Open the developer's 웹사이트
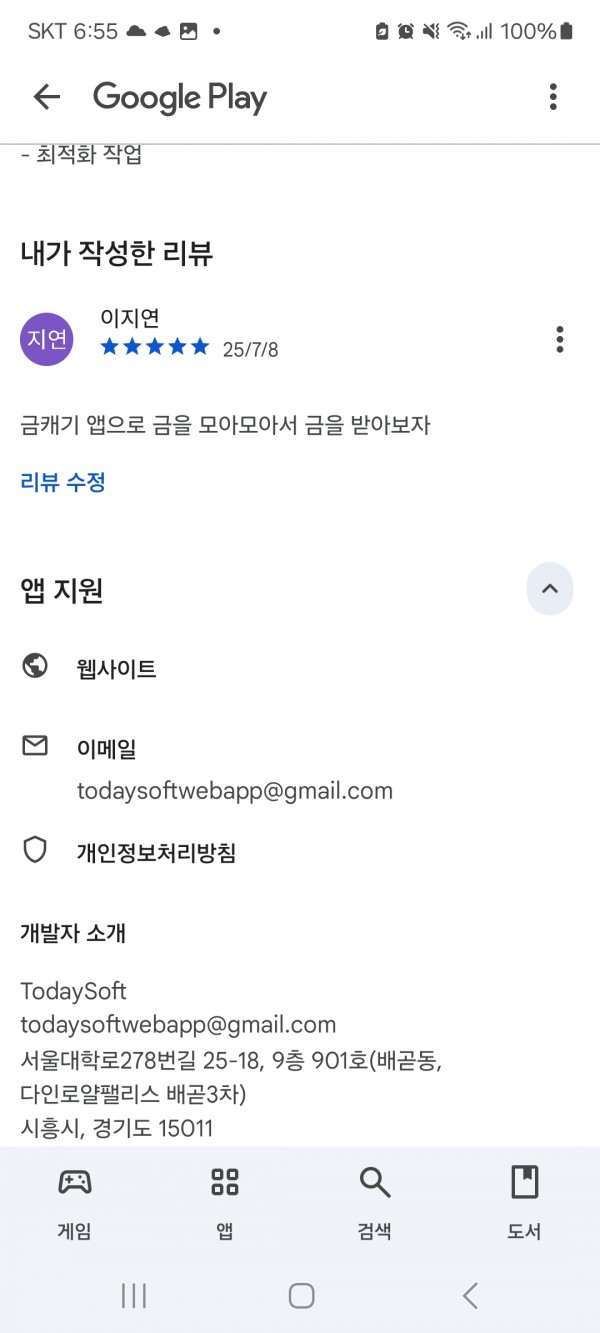 click(300, 669)
